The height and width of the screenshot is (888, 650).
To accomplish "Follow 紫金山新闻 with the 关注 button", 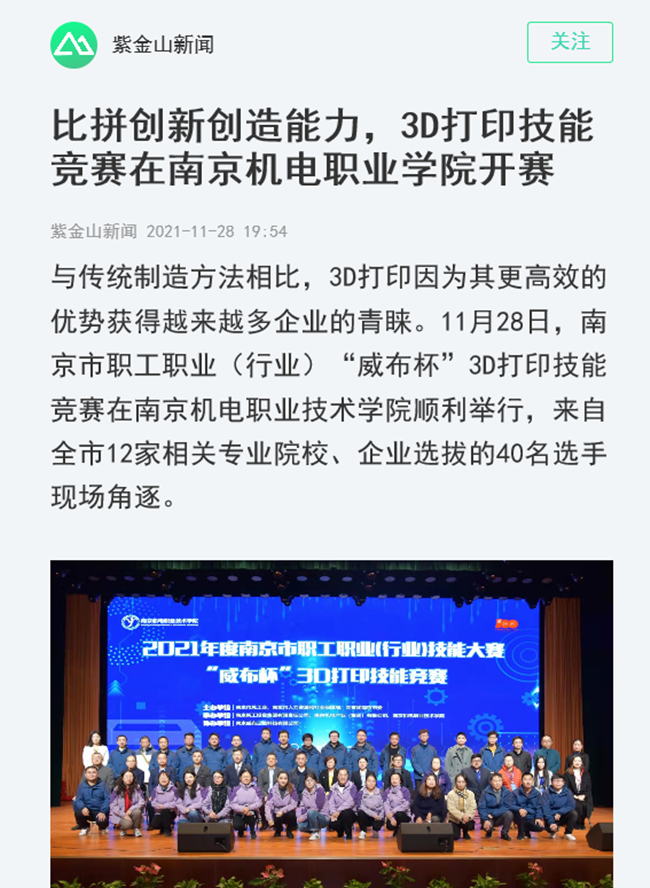I will point(570,43).
